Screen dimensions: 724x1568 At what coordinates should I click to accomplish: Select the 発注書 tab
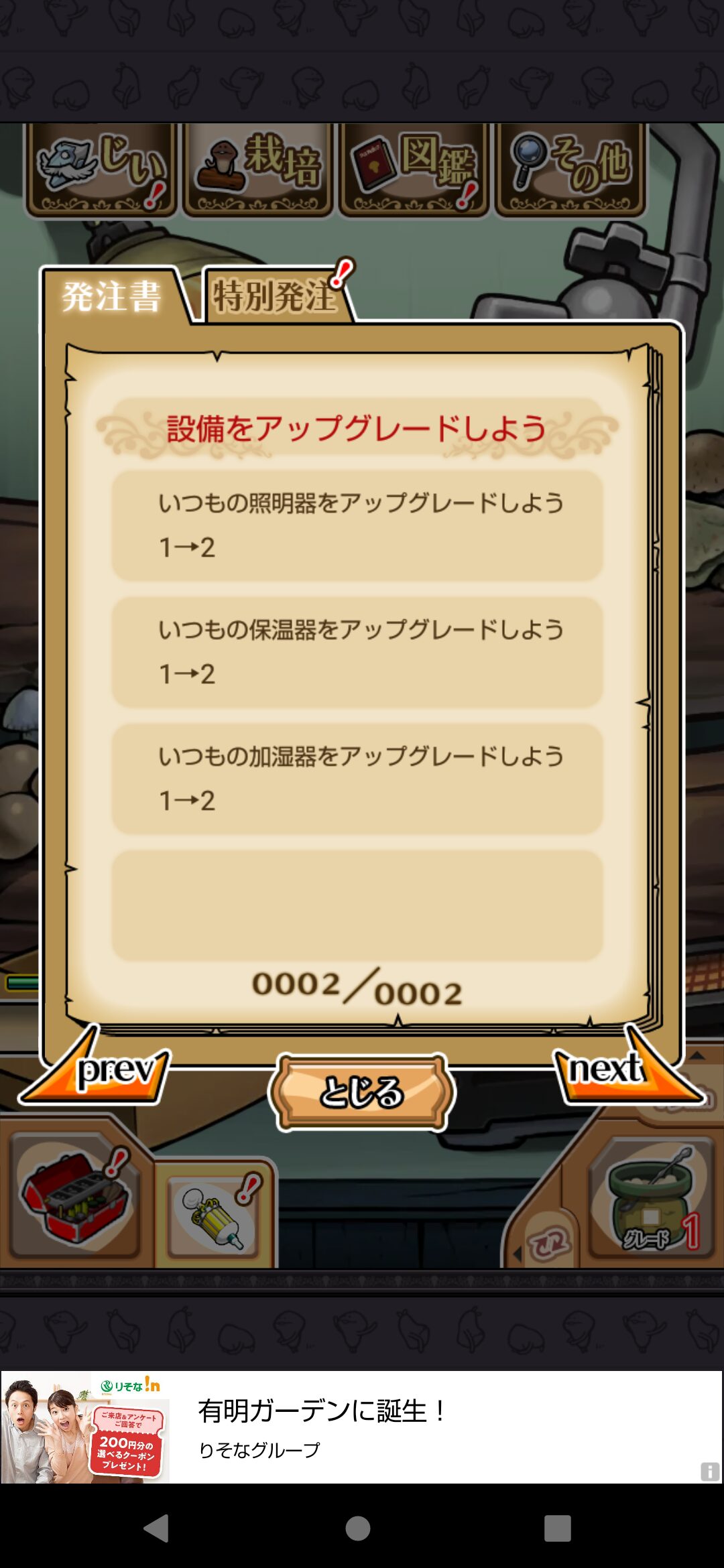(x=112, y=296)
